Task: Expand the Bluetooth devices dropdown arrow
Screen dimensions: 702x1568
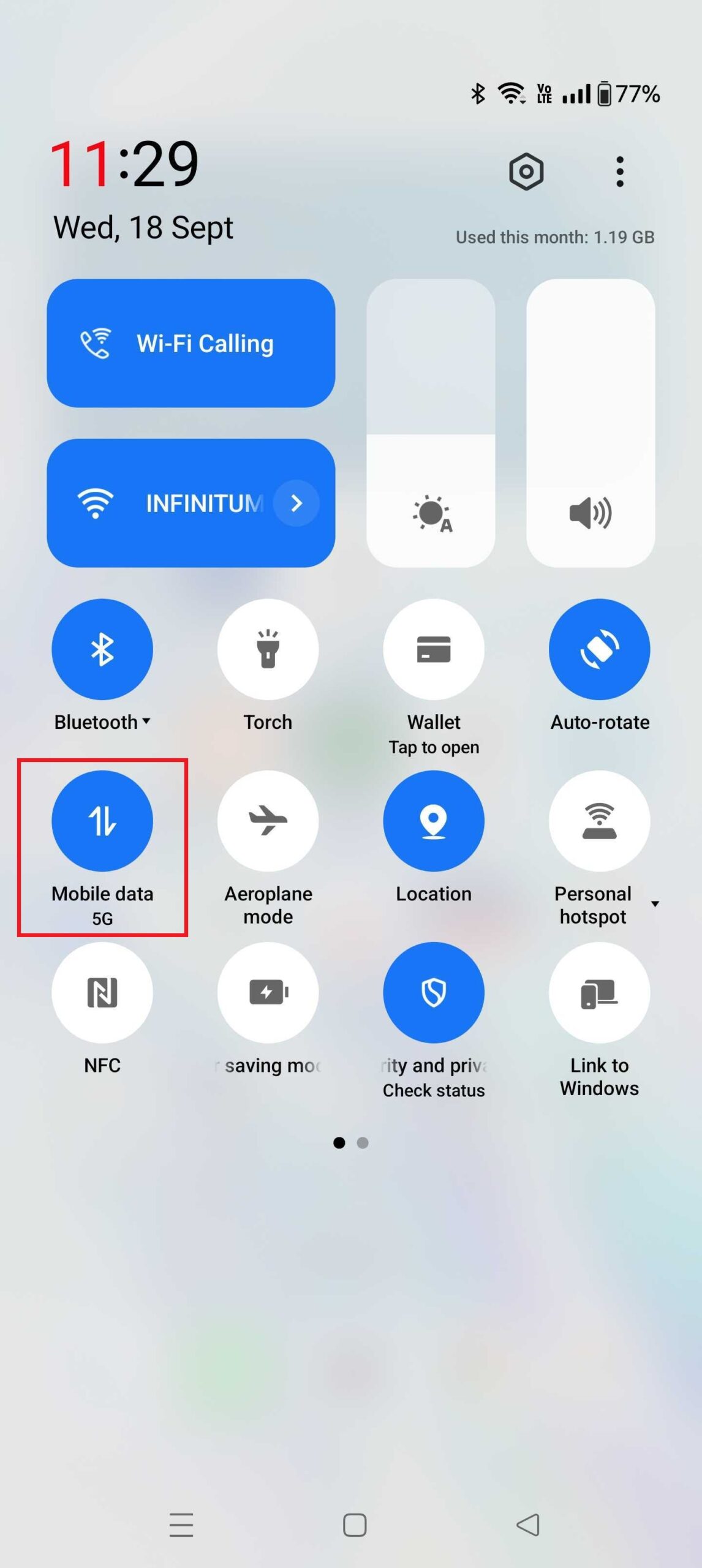Action: click(x=146, y=721)
